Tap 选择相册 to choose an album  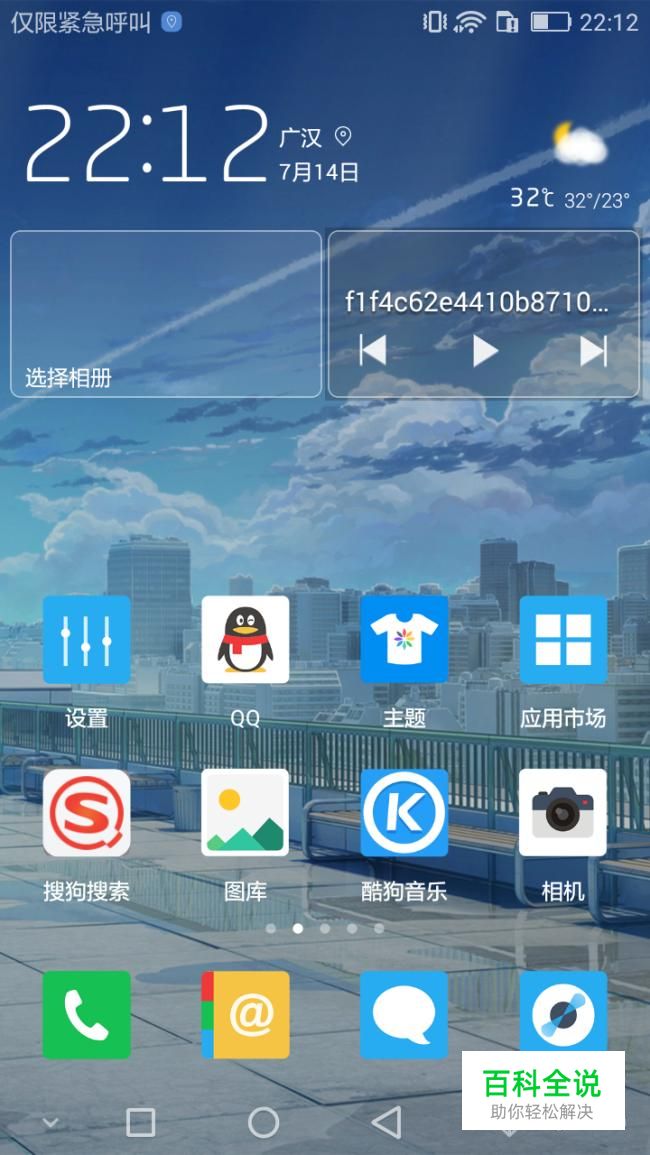[x=68, y=378]
